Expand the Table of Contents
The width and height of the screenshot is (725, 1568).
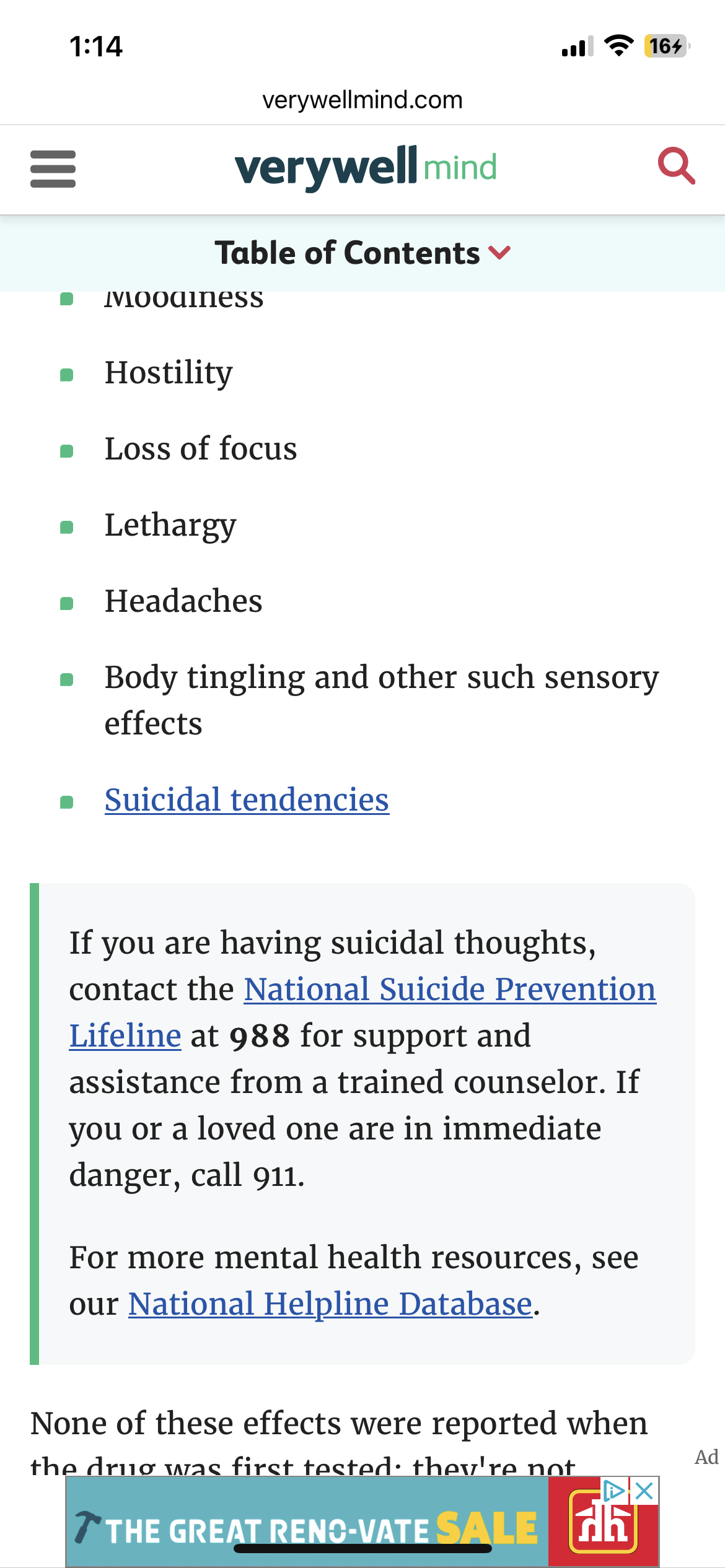(x=362, y=253)
